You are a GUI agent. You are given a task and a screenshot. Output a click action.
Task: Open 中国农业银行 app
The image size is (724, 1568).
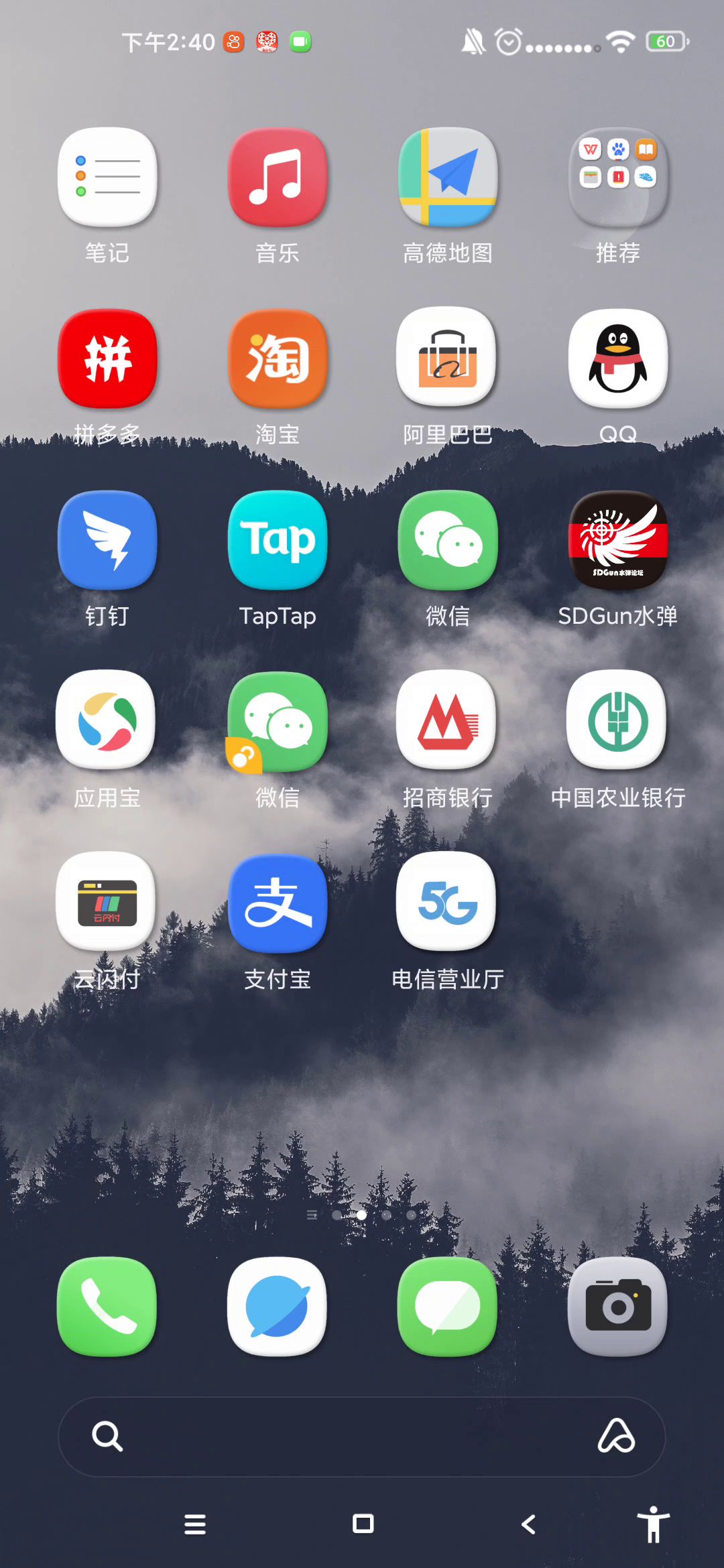coord(618,721)
